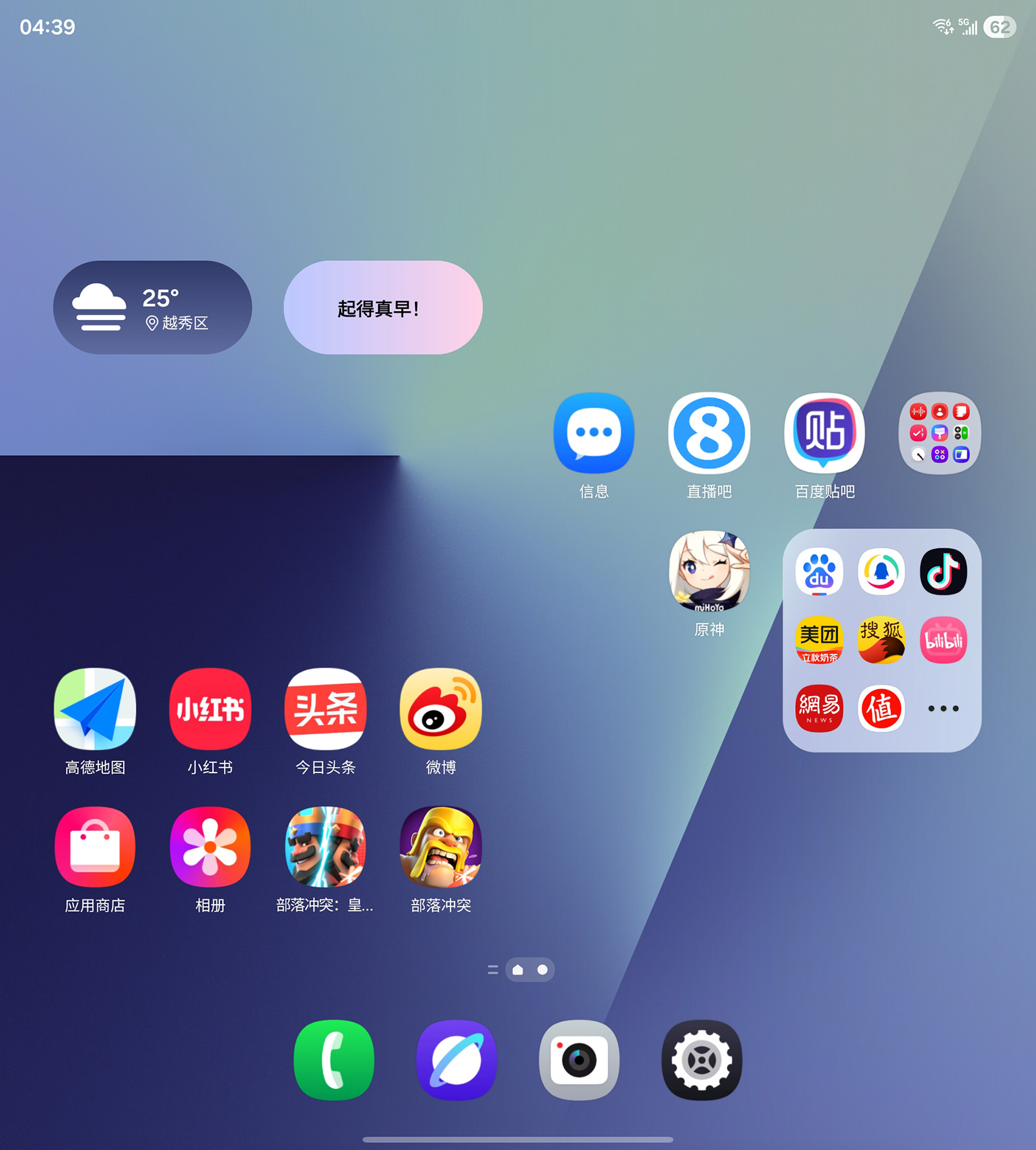Image resolution: width=1036 pixels, height=1150 pixels.
Task: Launch 部落冲突: 皇室战争 game
Action: (x=326, y=847)
